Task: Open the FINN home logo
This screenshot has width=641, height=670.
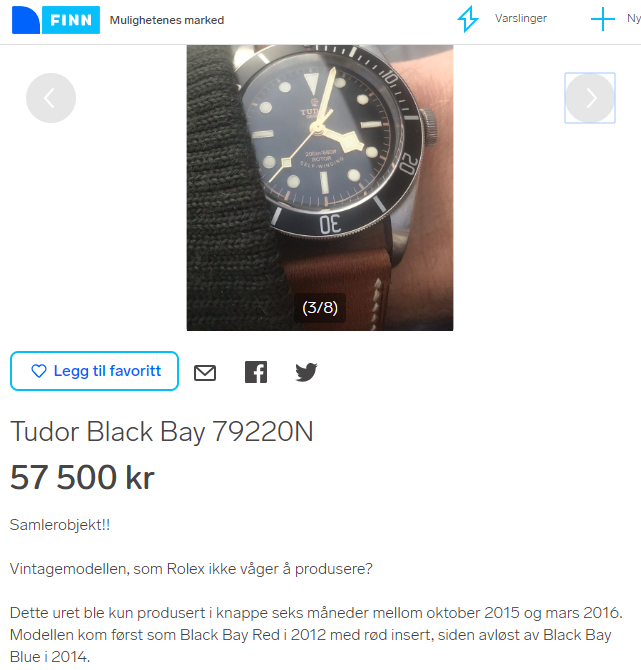Action: [56, 19]
